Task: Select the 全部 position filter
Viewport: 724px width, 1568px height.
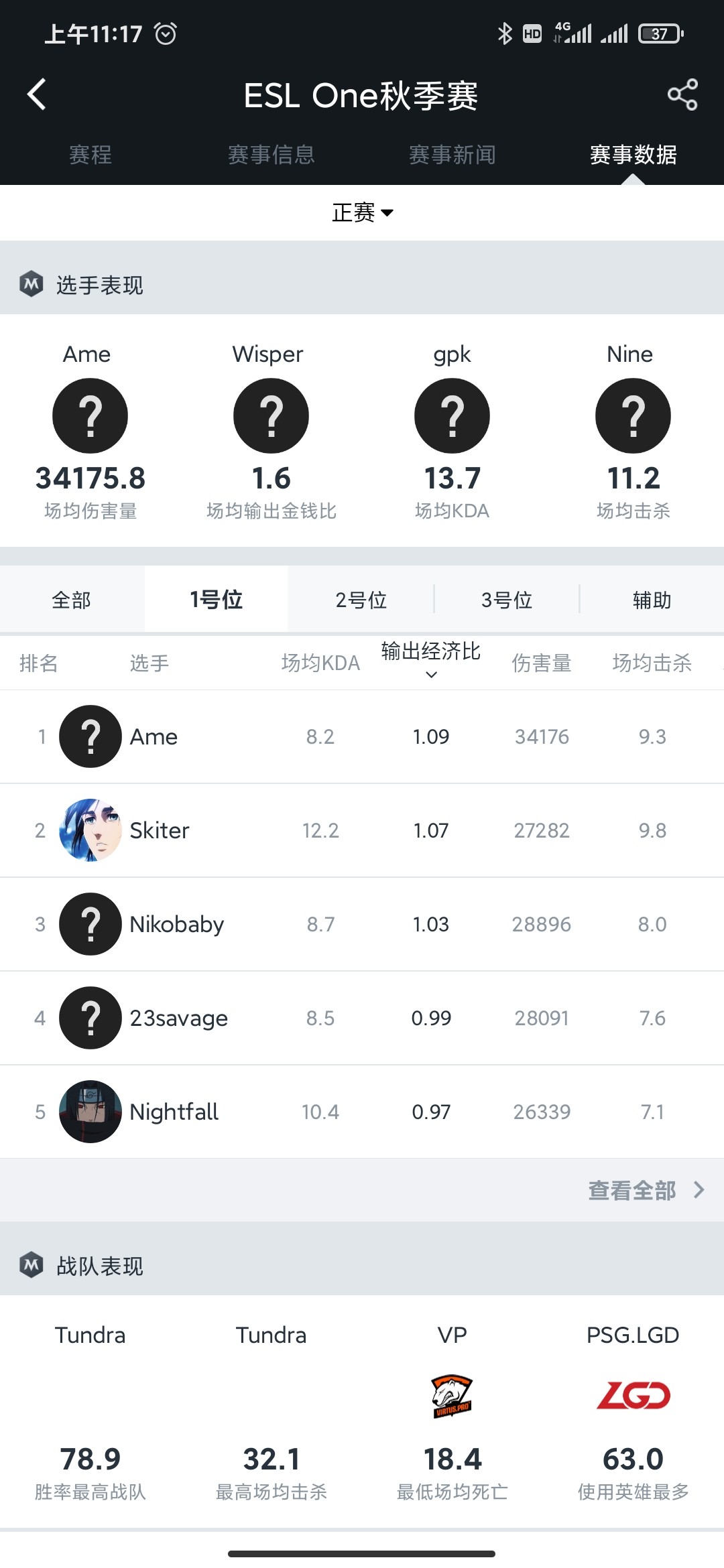Action: pos(72,600)
